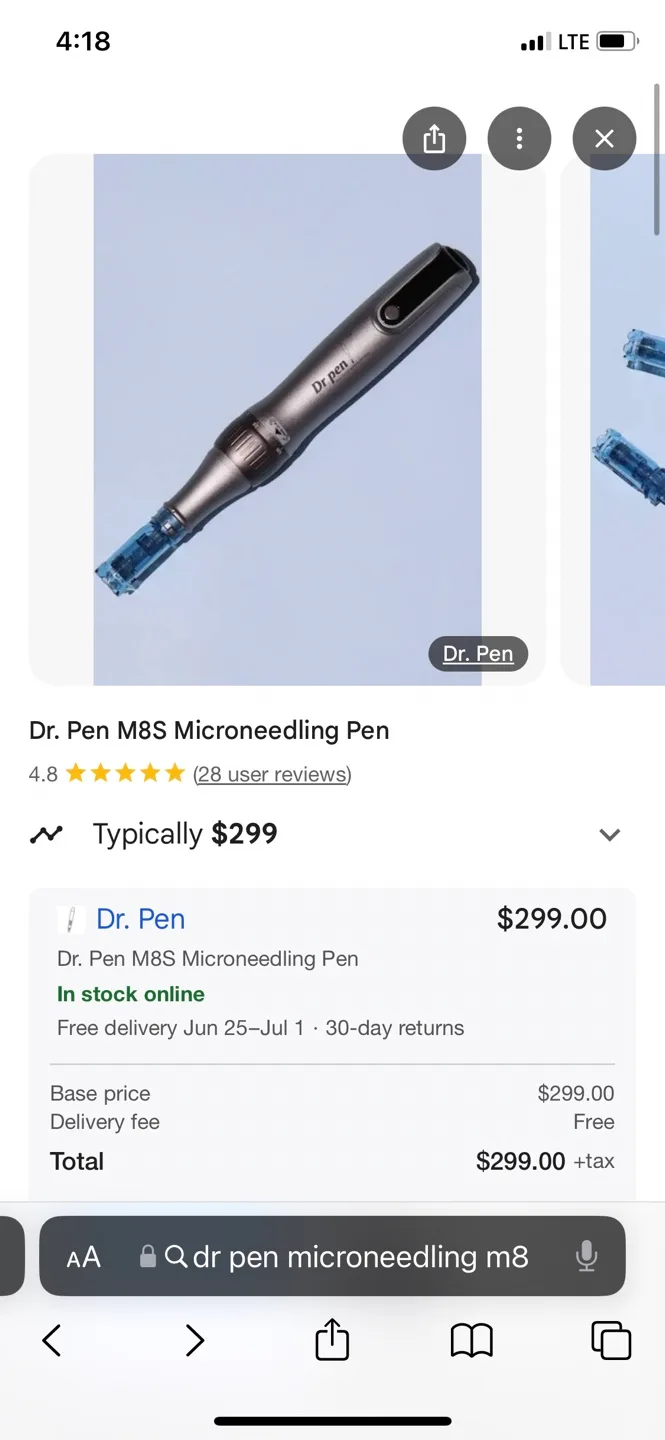Open the three-dot overflow menu
Screen dimensions: 665x1440
(x=519, y=138)
